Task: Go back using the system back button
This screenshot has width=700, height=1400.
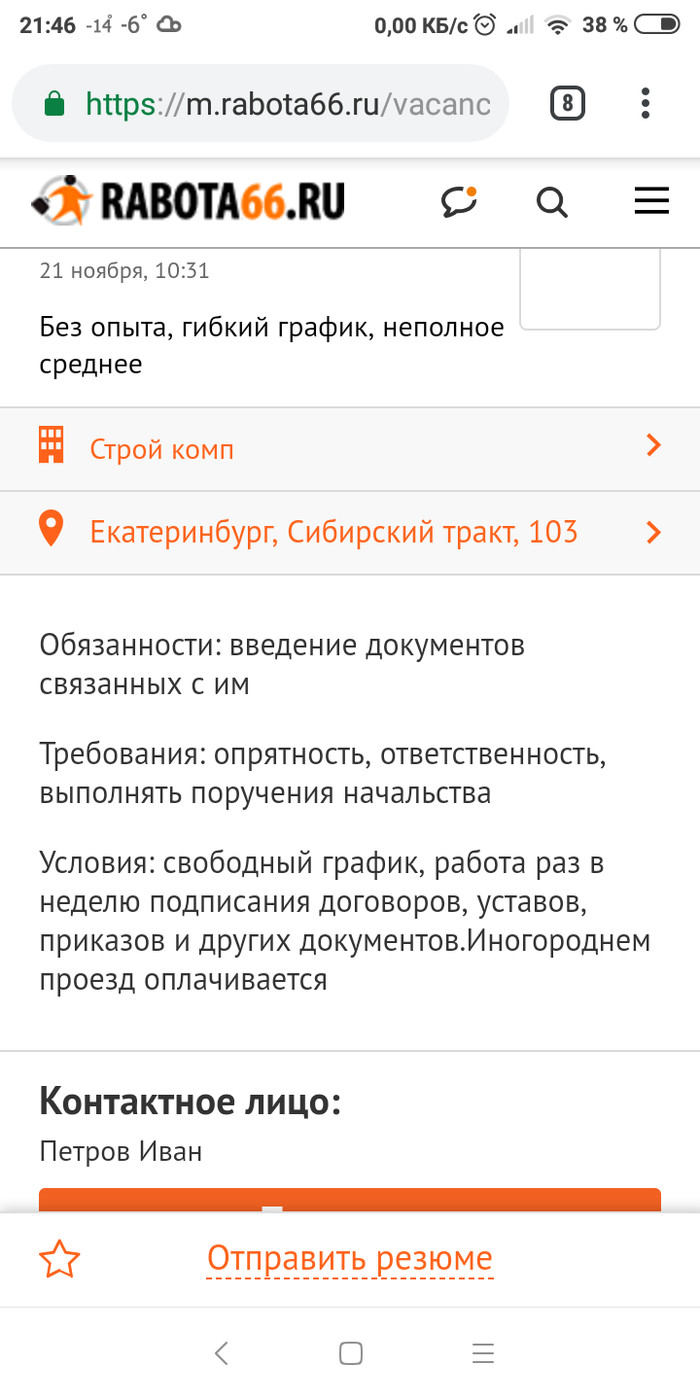Action: [222, 1353]
